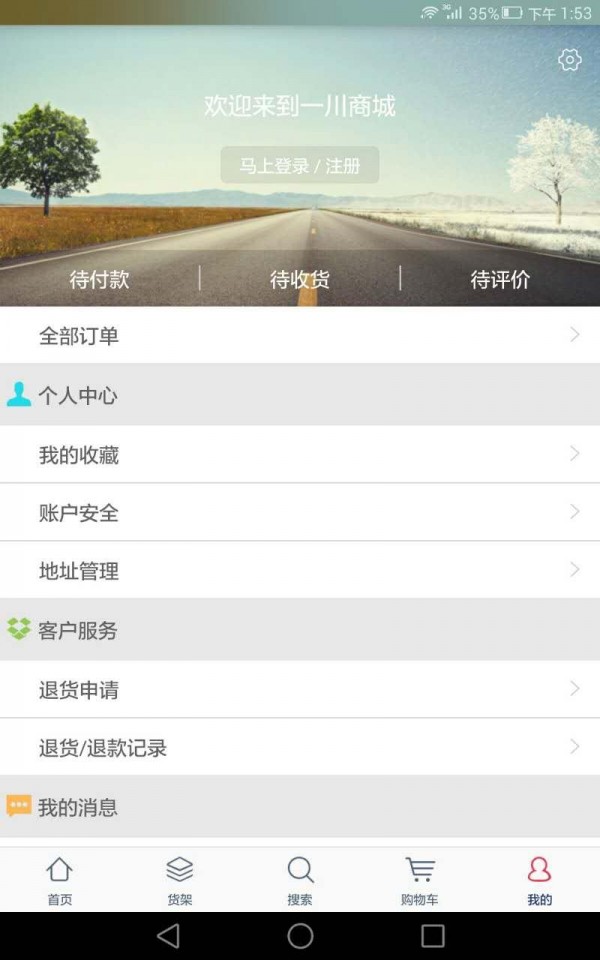View 待收货 orders
Screen dimensions: 600x960
pos(299,280)
